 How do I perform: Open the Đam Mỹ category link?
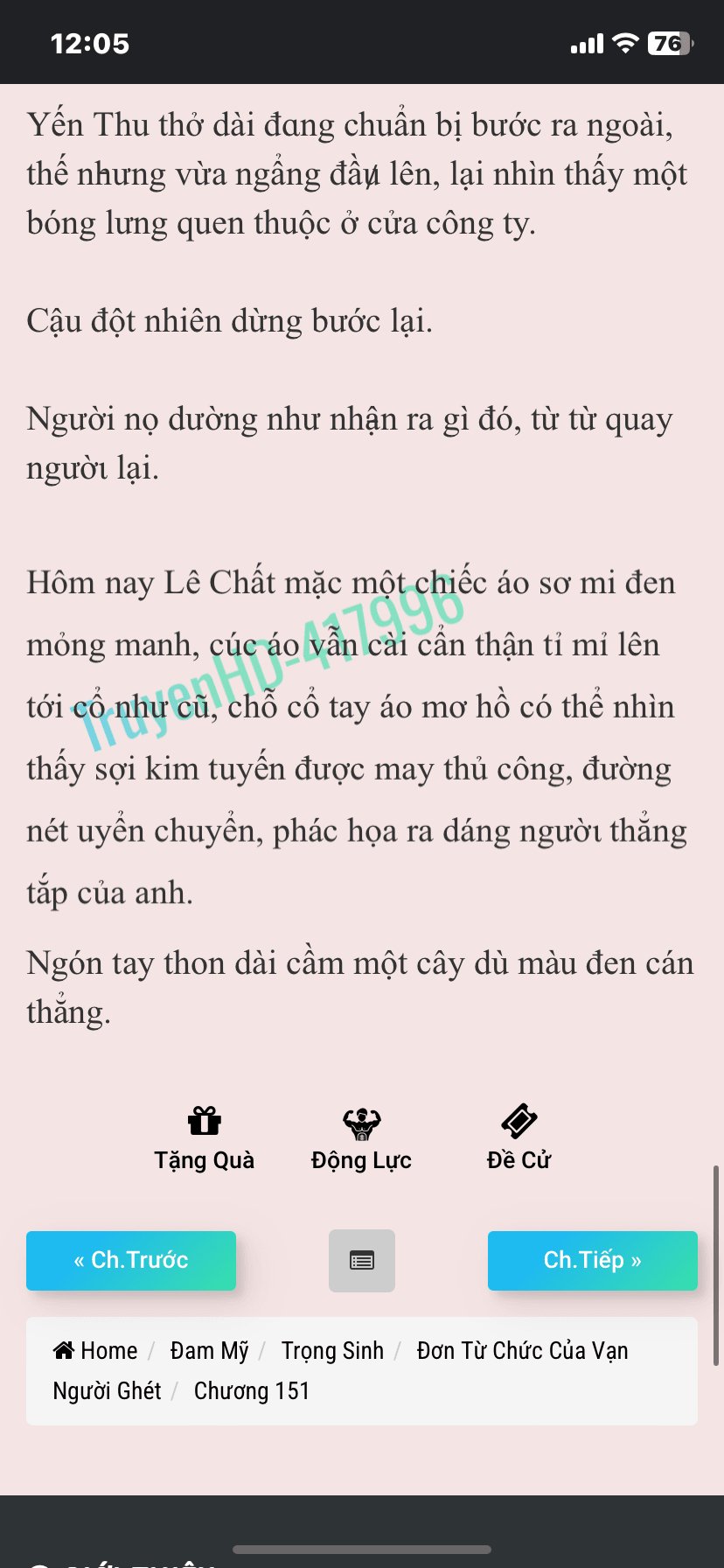coord(210,1351)
